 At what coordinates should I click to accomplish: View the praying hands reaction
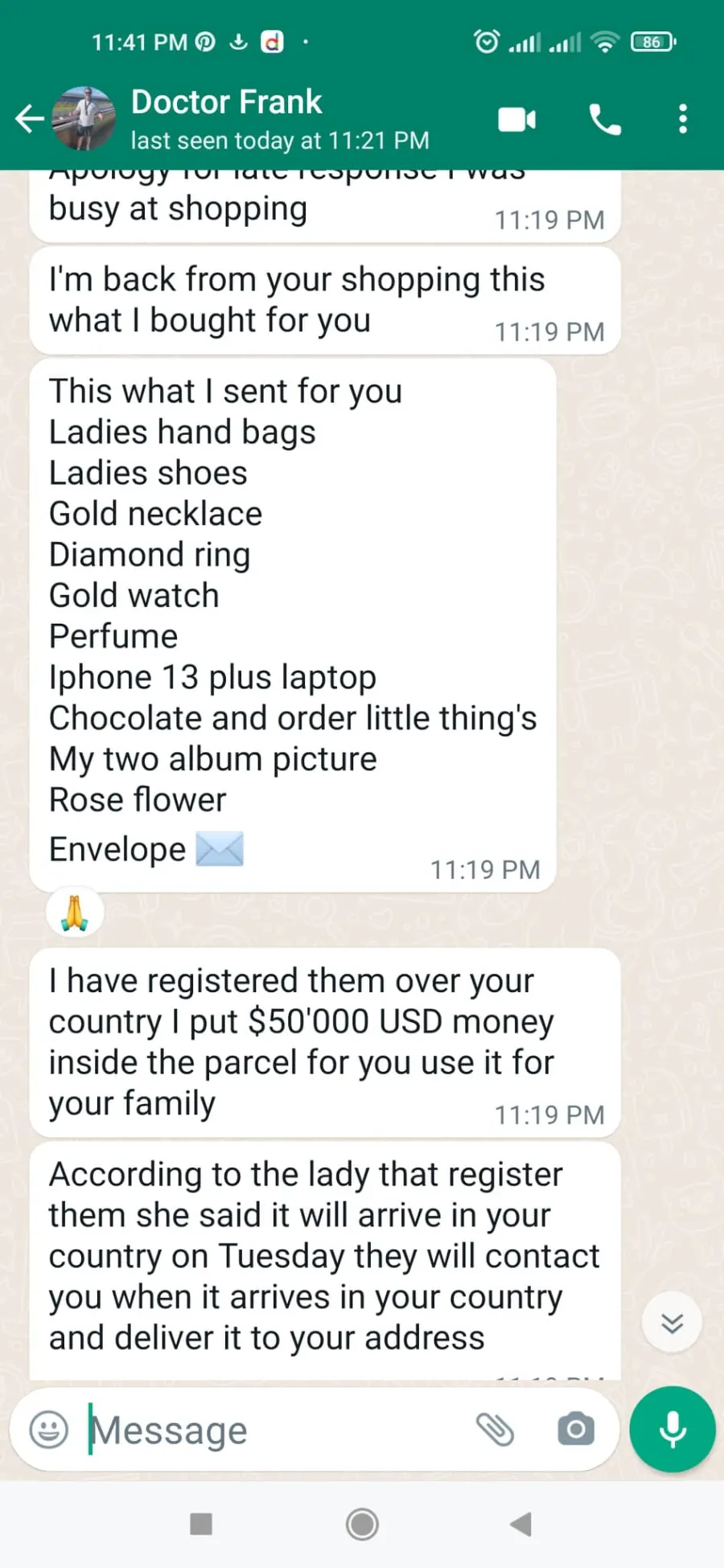pos(75,913)
